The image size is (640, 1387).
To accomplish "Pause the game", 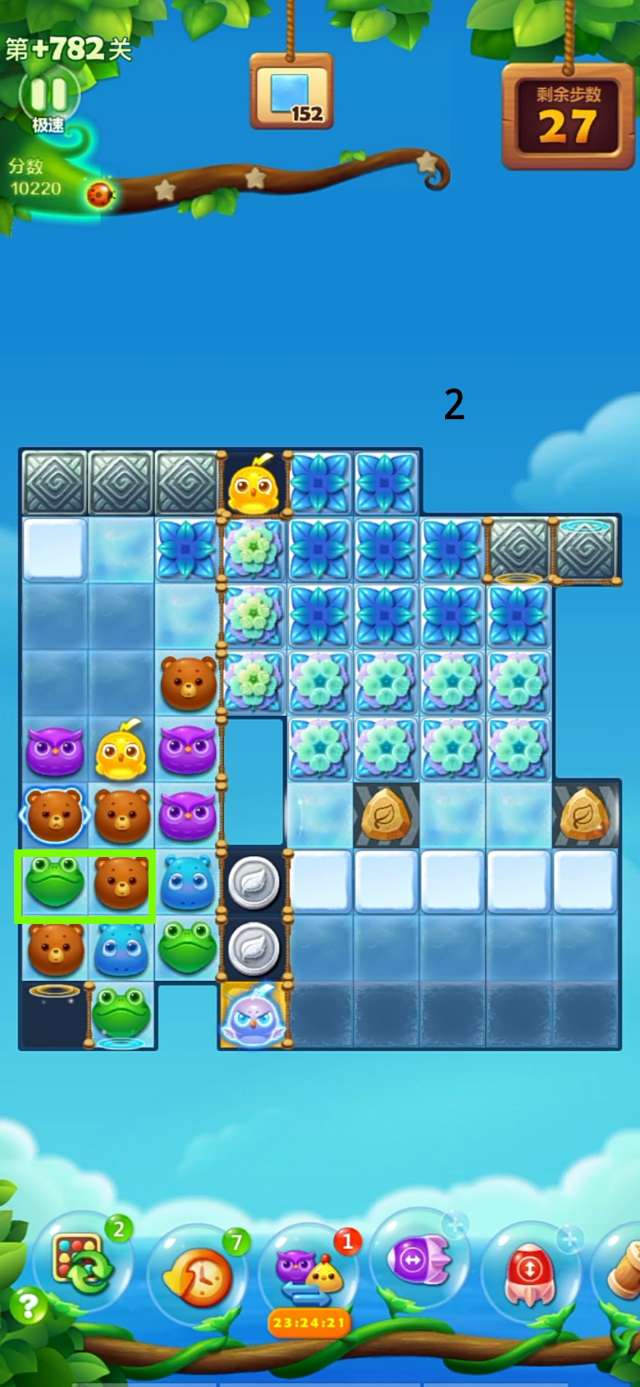I will coord(48,95).
